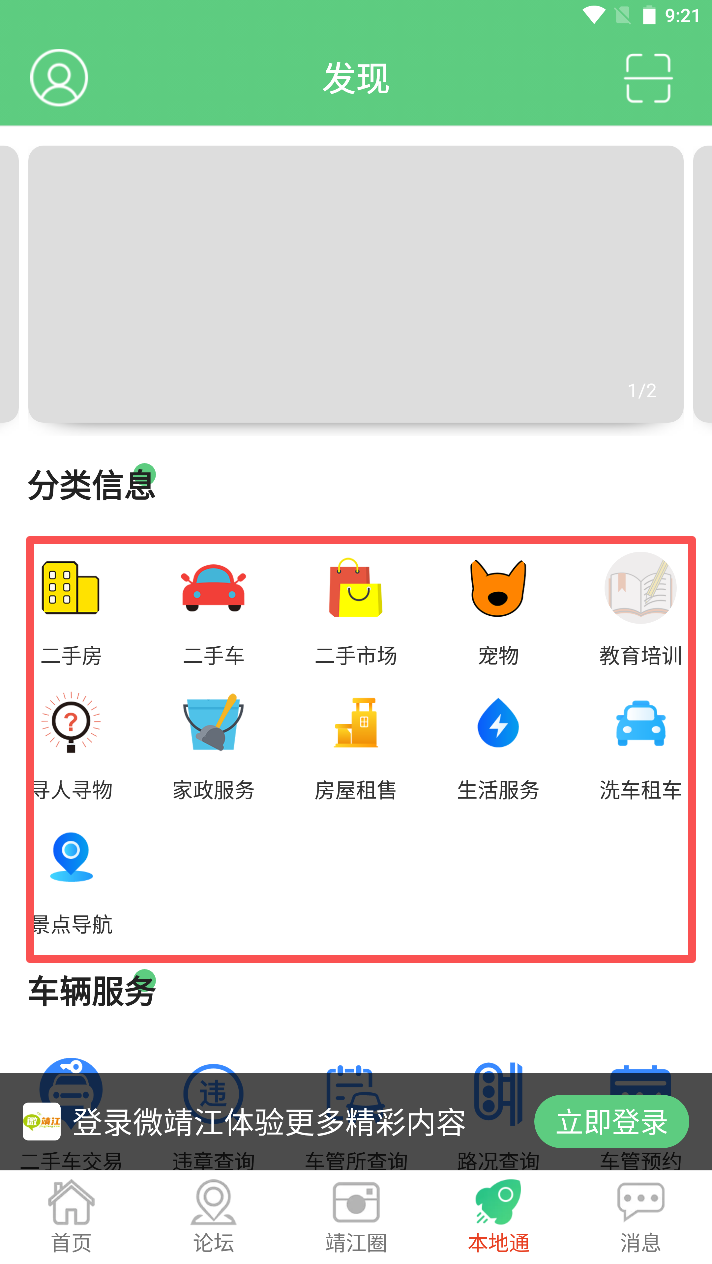The width and height of the screenshot is (712, 1264).
Task: Open the QR scan icon
Action: coord(648,77)
